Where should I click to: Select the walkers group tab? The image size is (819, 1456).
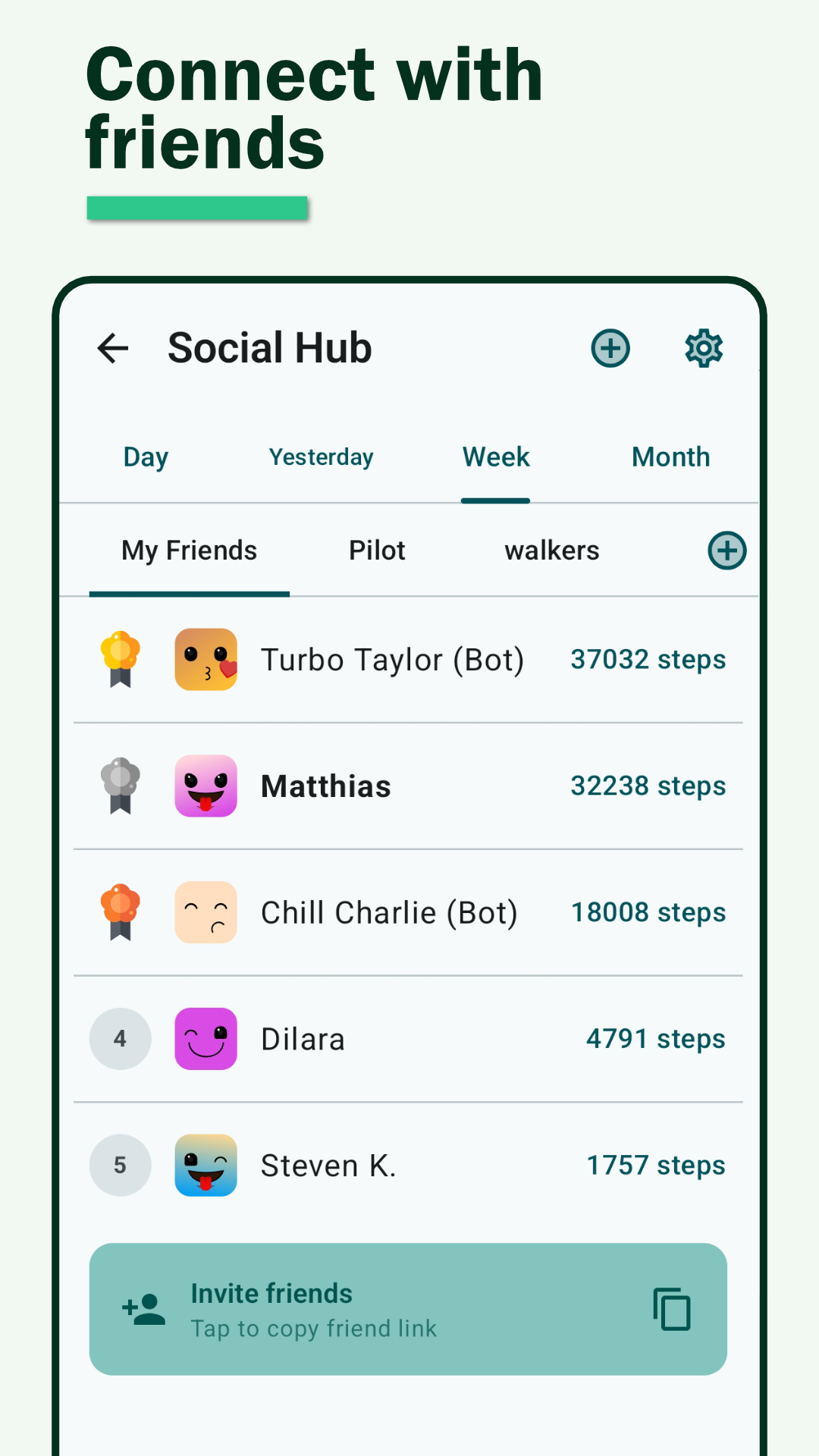pos(552,551)
